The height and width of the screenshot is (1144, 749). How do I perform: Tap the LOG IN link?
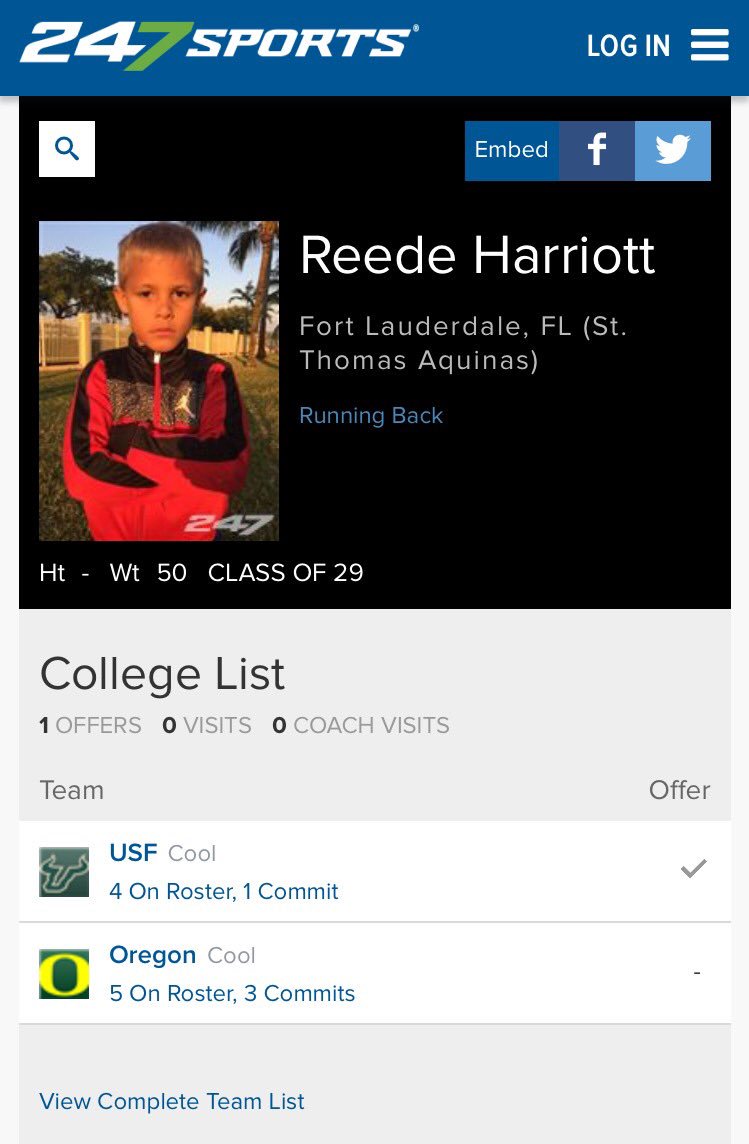click(628, 46)
